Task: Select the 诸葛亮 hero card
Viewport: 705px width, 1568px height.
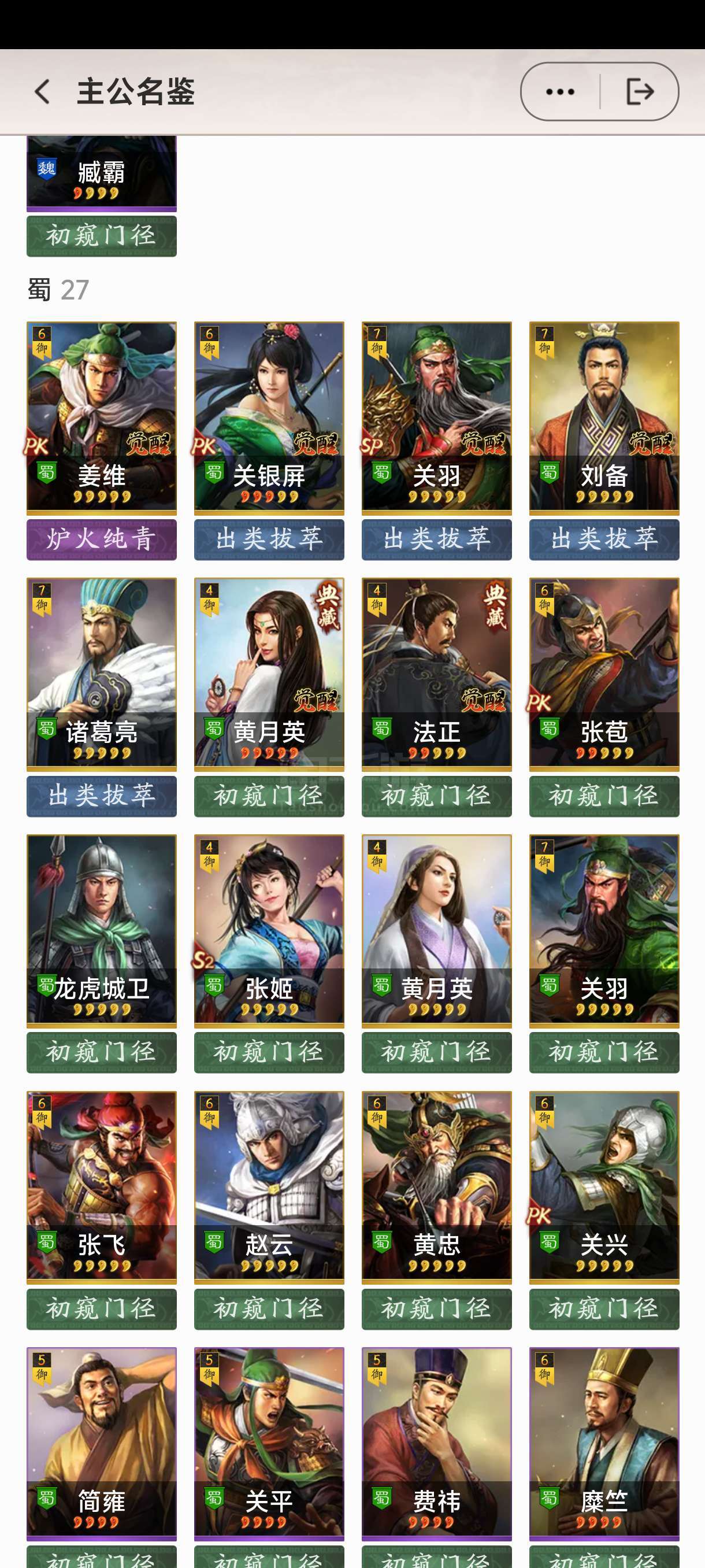Action: point(102,674)
